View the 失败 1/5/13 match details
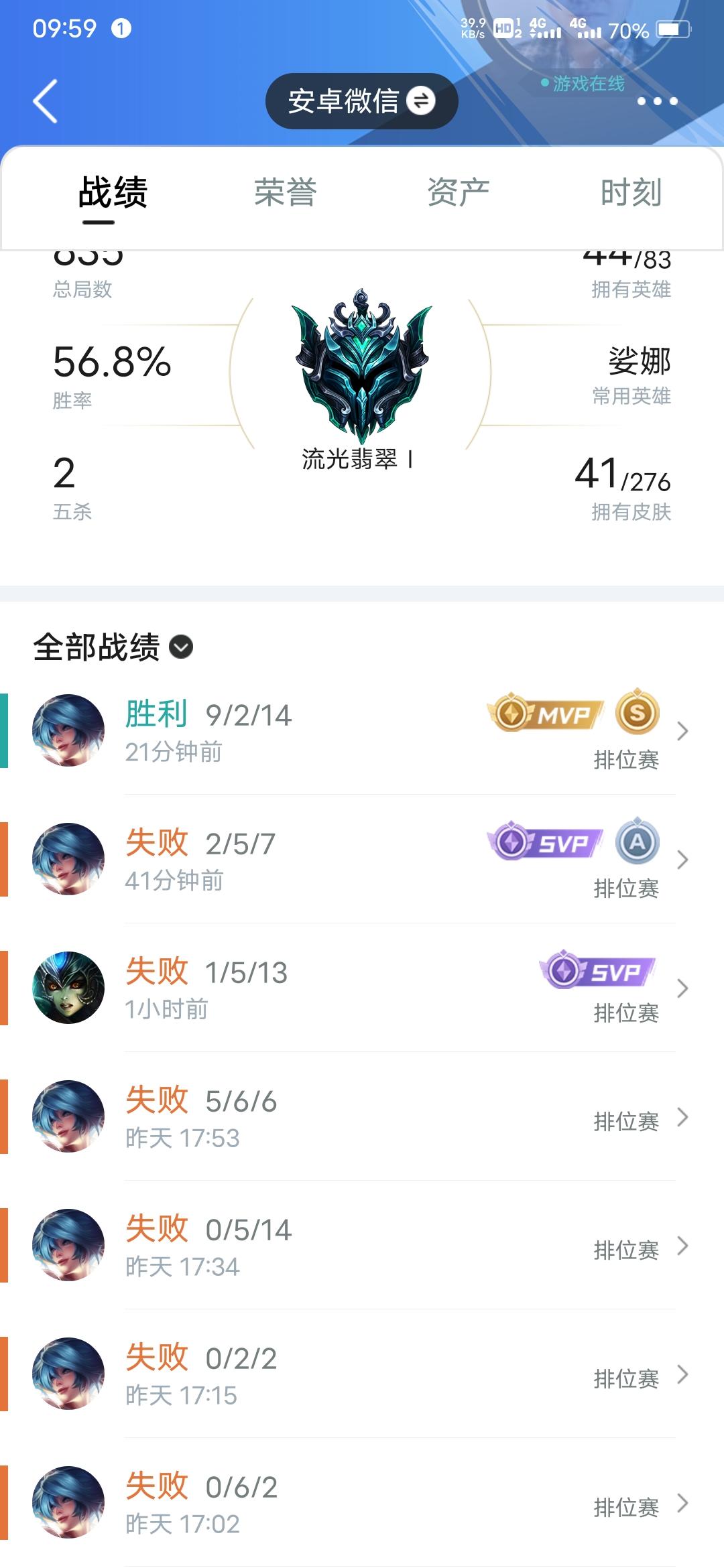 coord(362,988)
